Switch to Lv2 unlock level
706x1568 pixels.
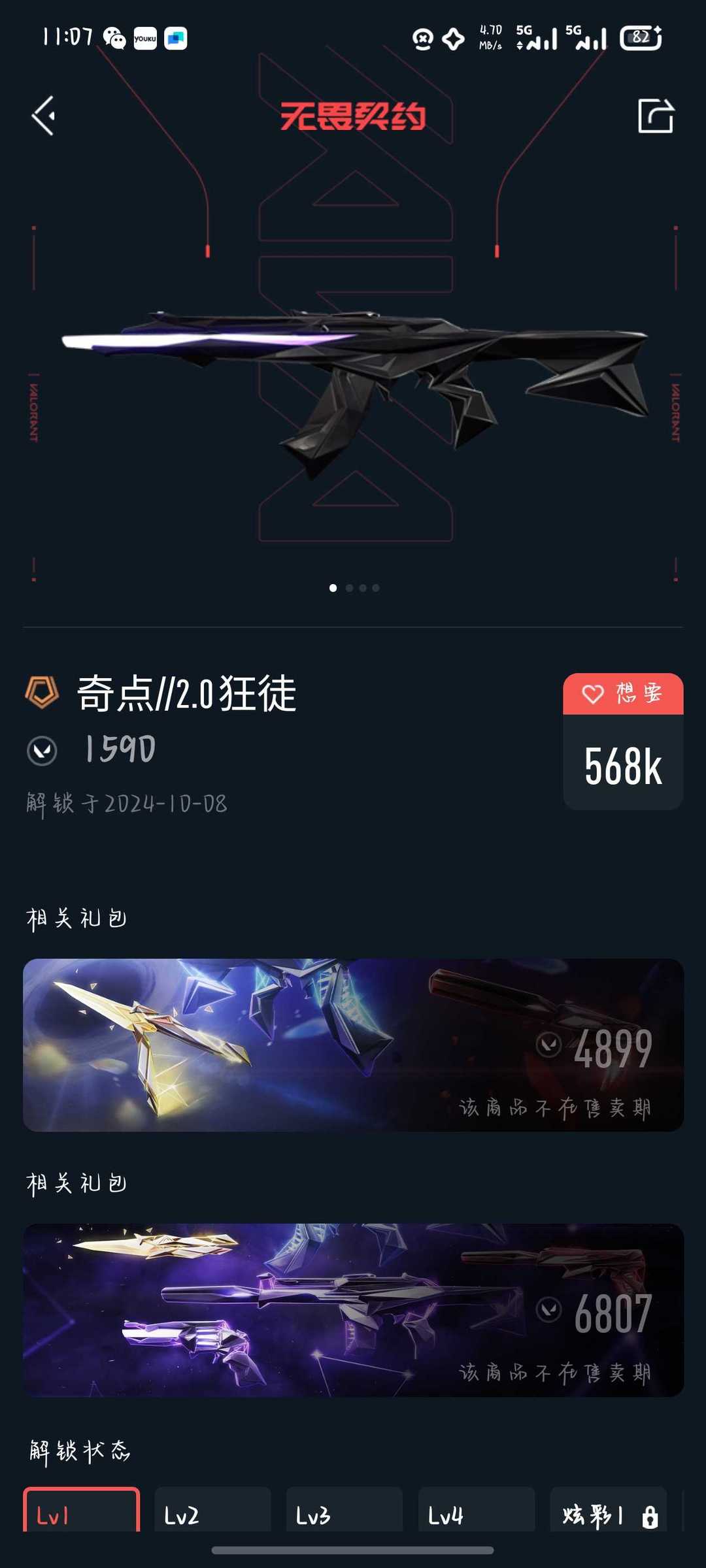click(213, 1512)
